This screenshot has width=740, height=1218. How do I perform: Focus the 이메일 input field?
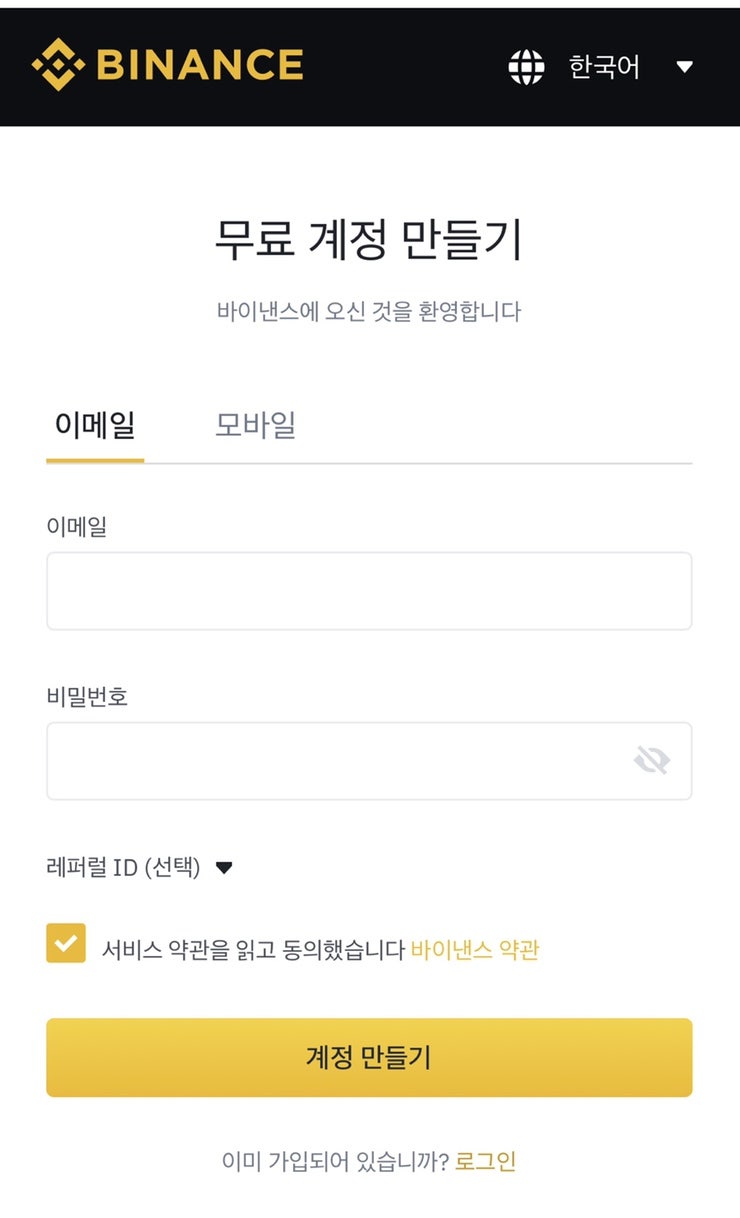(x=369, y=591)
